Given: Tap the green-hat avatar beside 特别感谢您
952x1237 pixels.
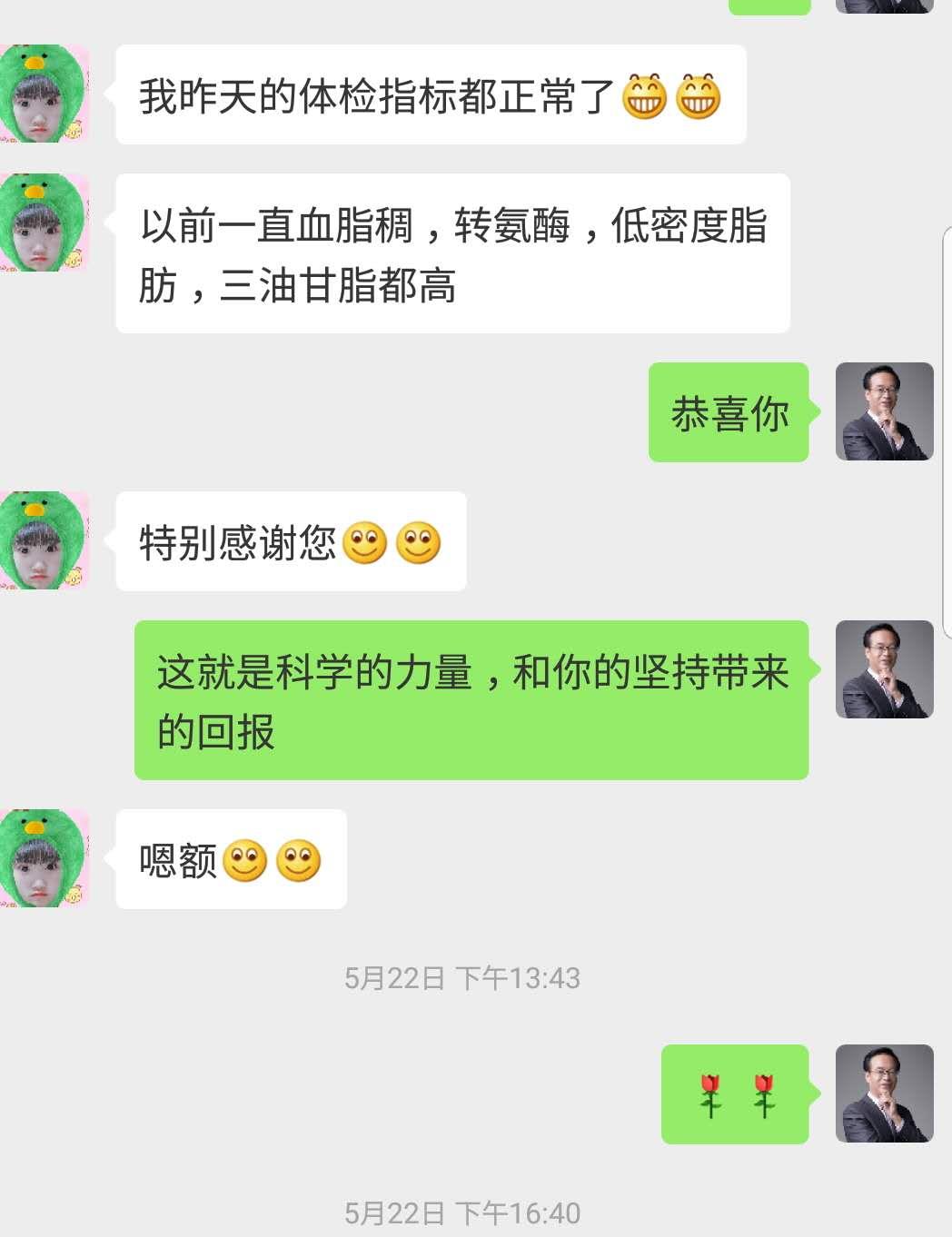Looking at the screenshot, I should [44, 540].
